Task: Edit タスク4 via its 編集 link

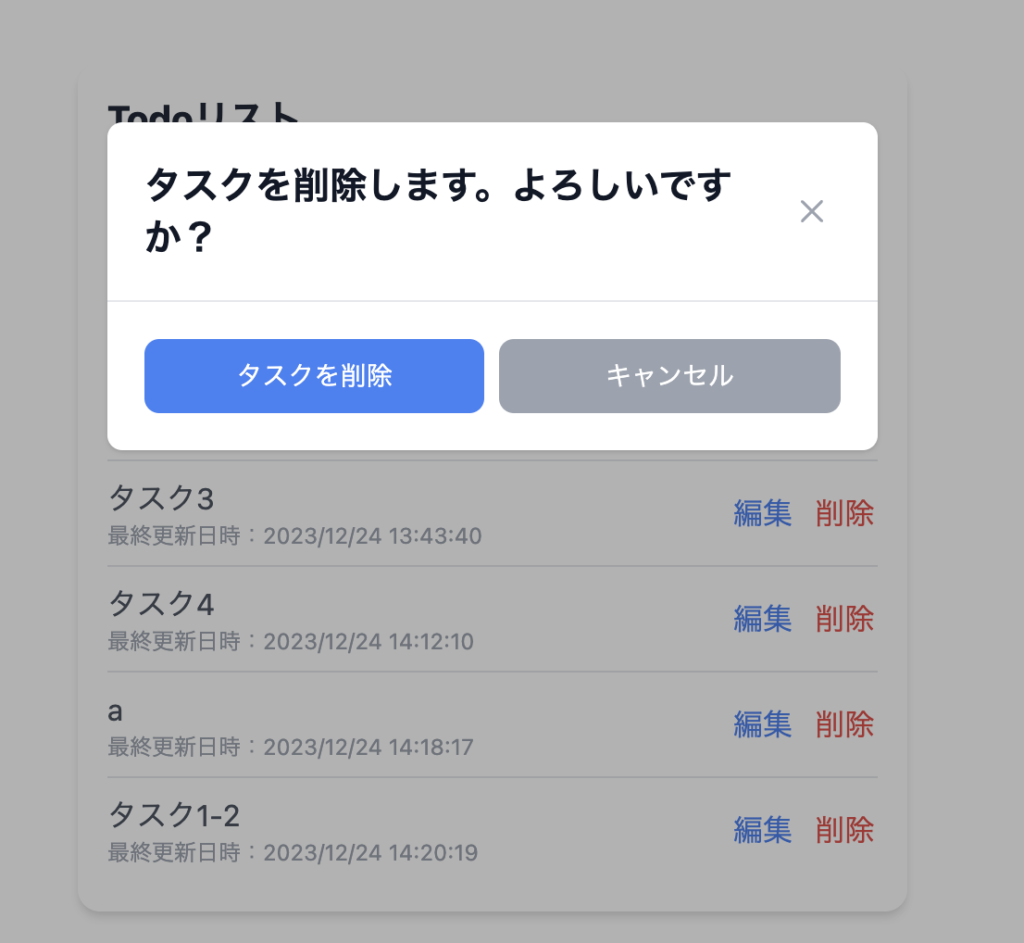Action: pyautogui.click(x=762, y=619)
